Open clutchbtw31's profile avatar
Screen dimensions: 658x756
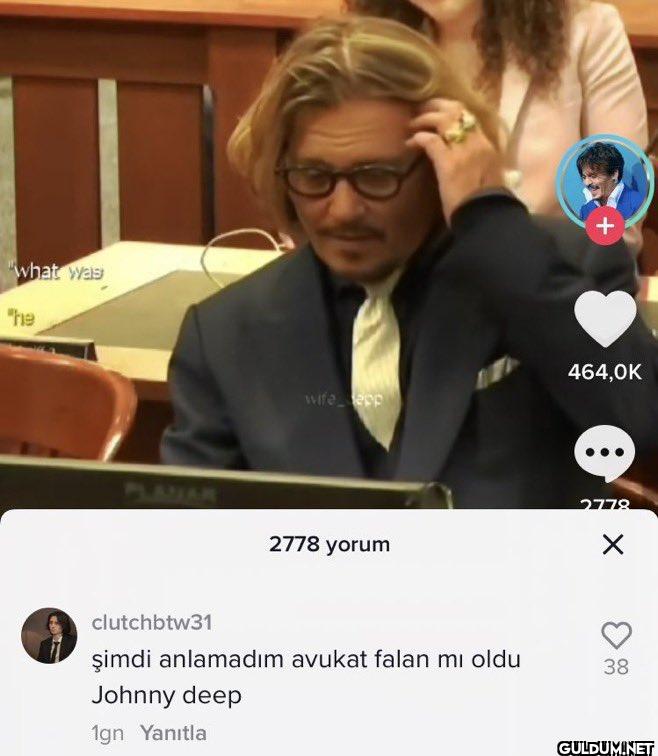point(49,636)
